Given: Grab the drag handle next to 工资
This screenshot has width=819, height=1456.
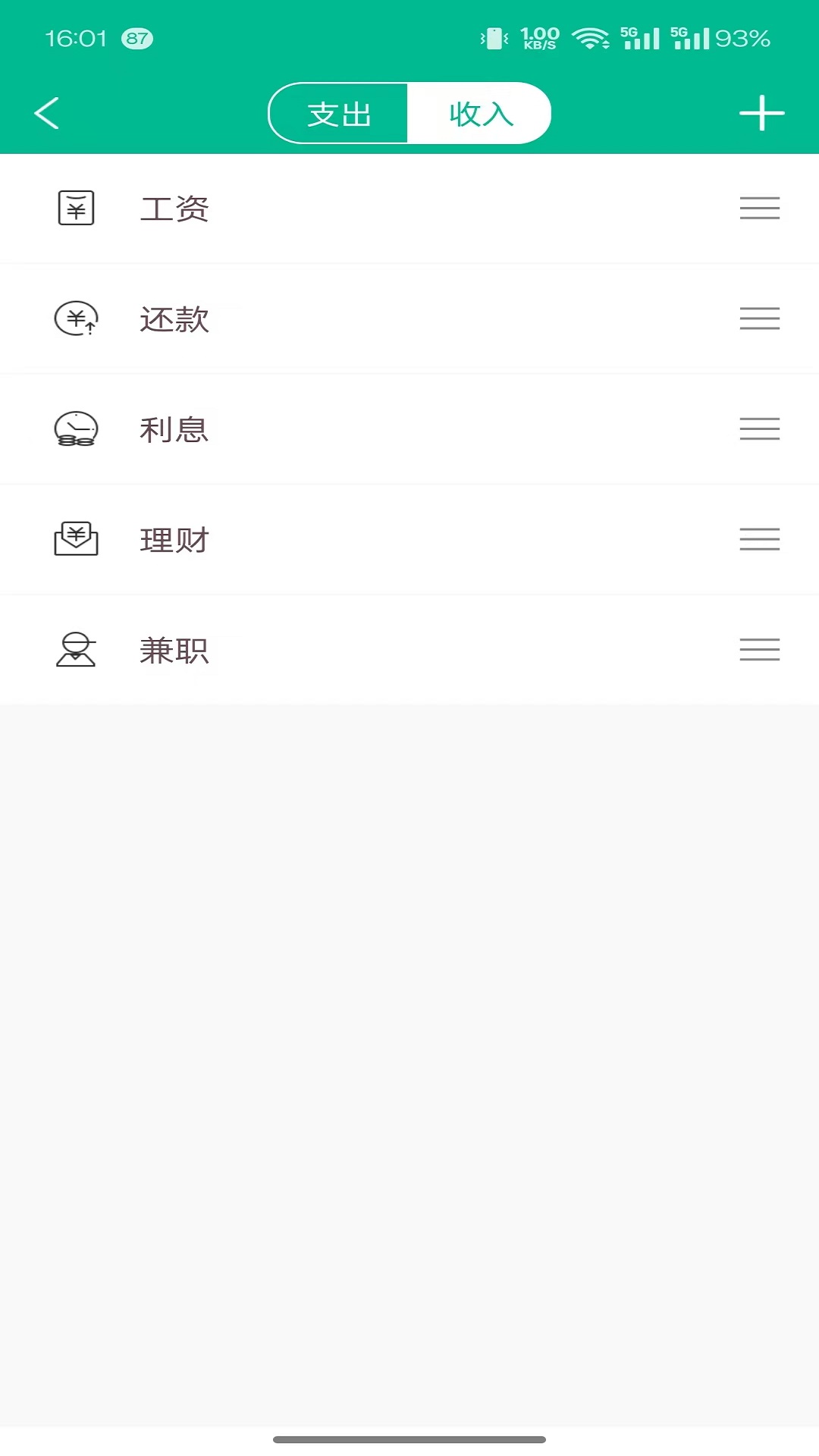Looking at the screenshot, I should point(759,208).
